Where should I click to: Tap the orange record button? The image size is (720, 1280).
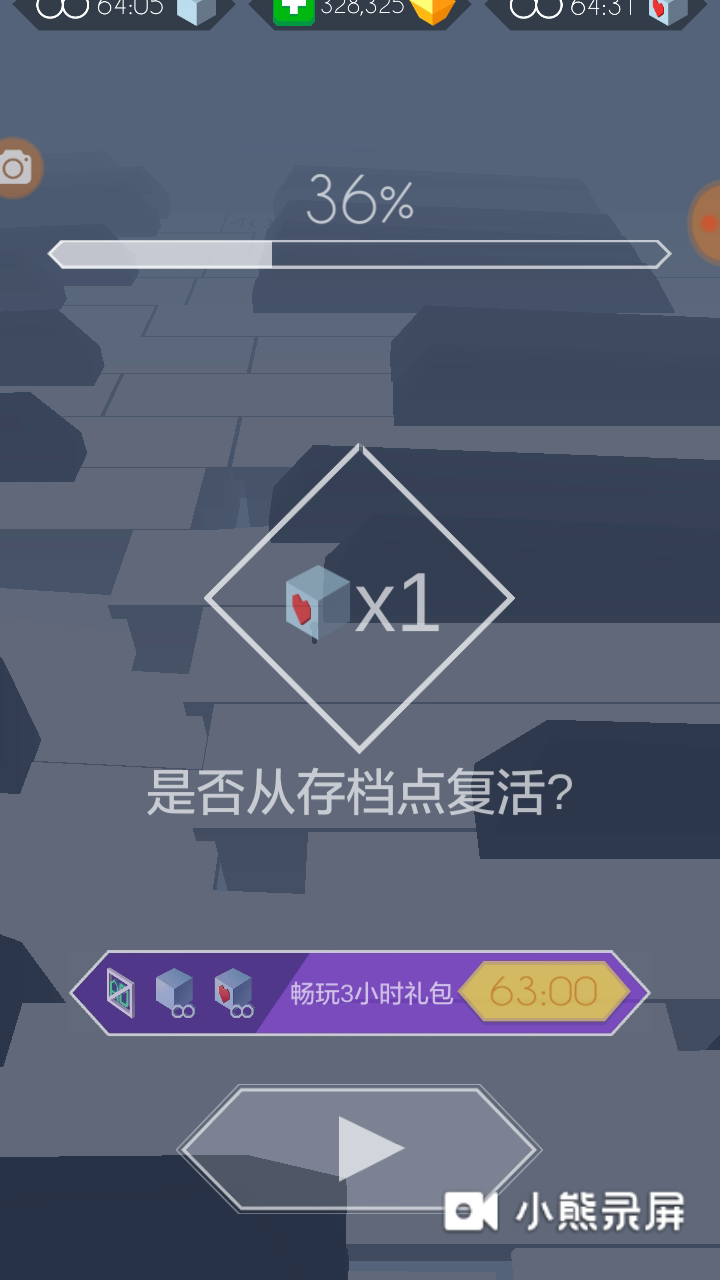point(706,222)
